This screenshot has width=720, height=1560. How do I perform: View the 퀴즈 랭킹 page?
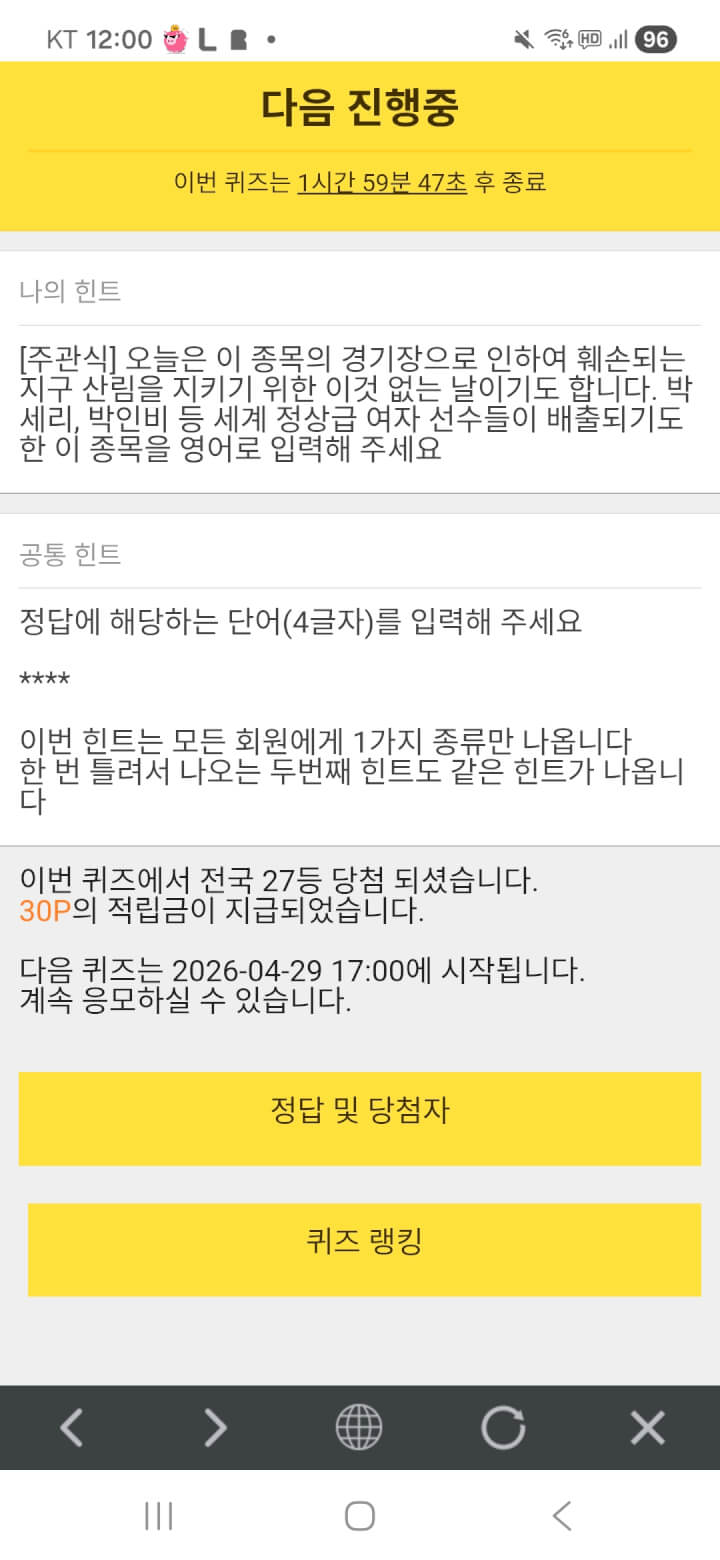point(364,1249)
